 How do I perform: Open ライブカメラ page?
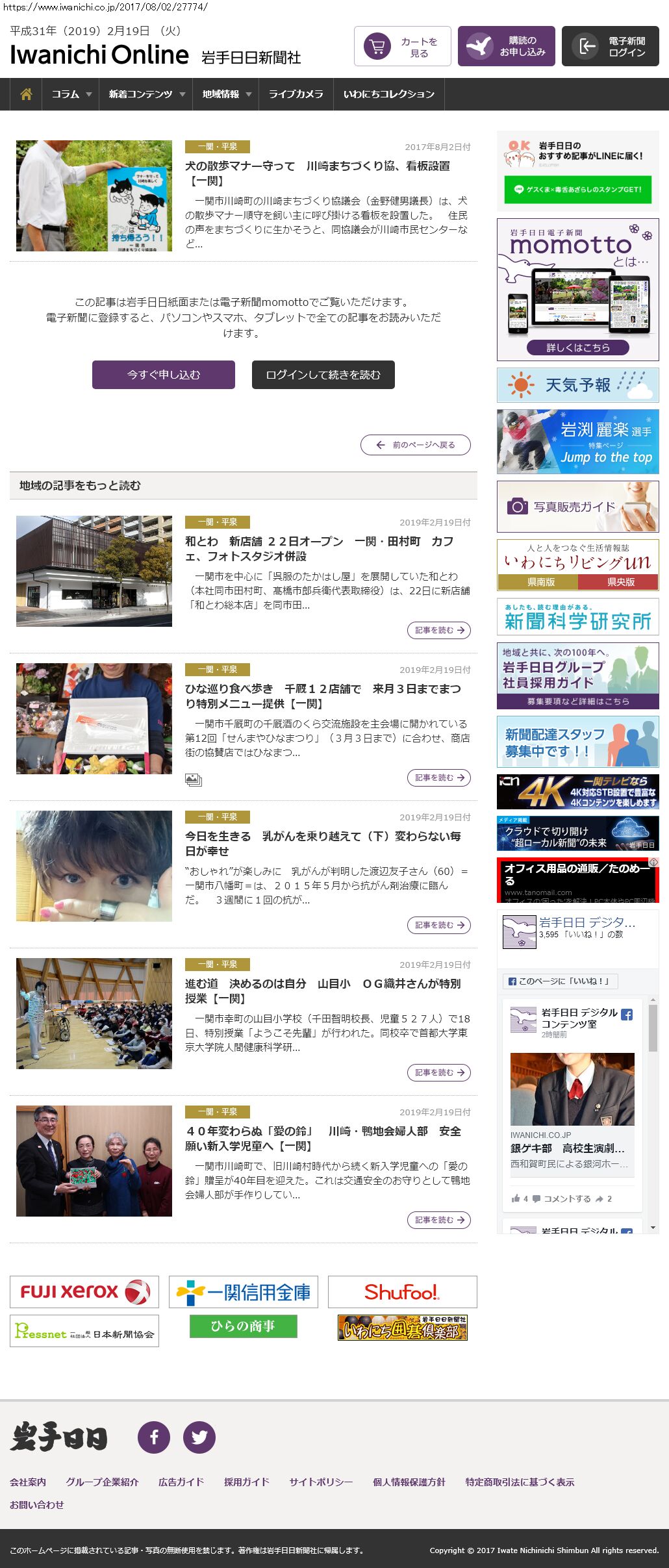(296, 94)
